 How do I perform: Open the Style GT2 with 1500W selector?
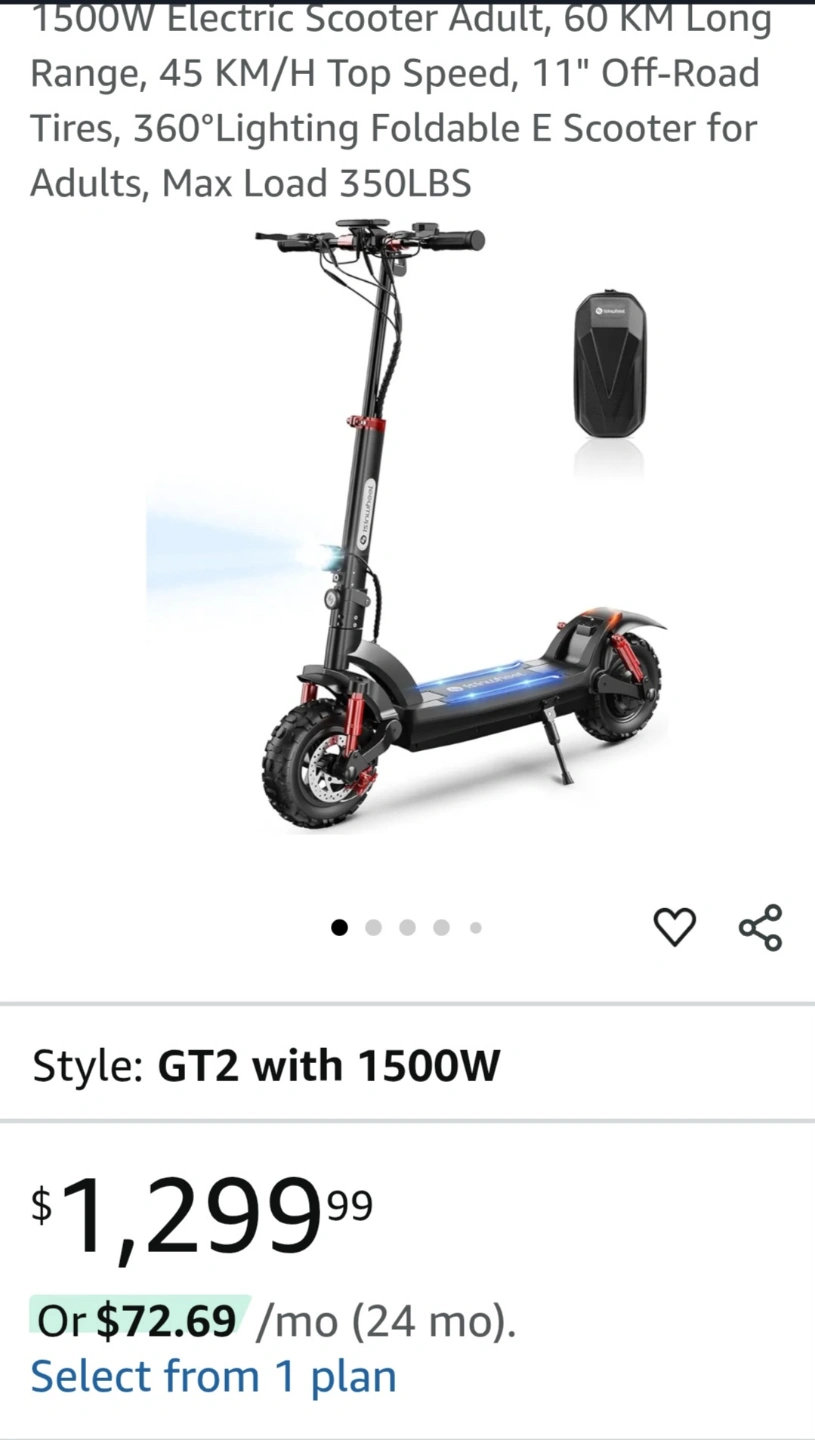pyautogui.click(x=266, y=1066)
